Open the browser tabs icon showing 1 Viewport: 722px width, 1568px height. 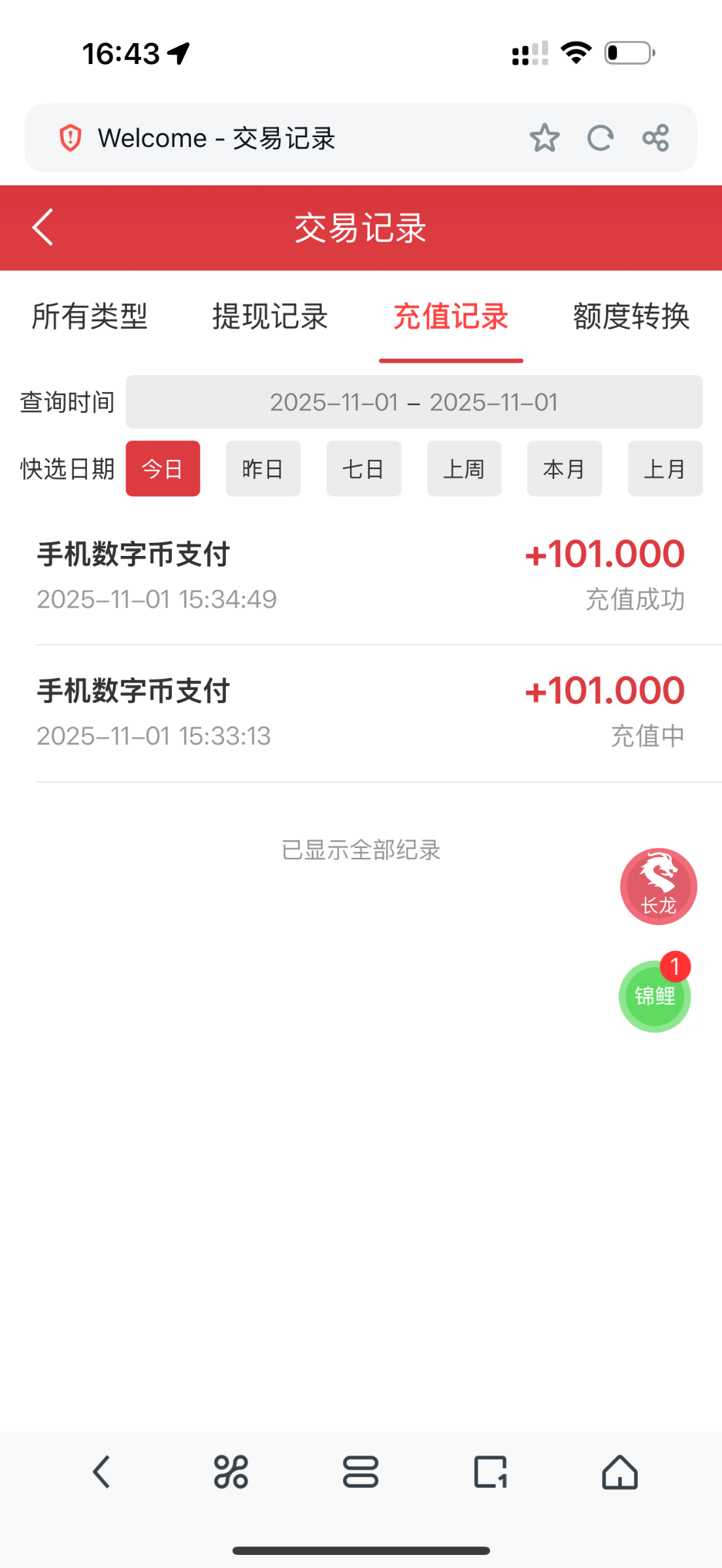(491, 1472)
